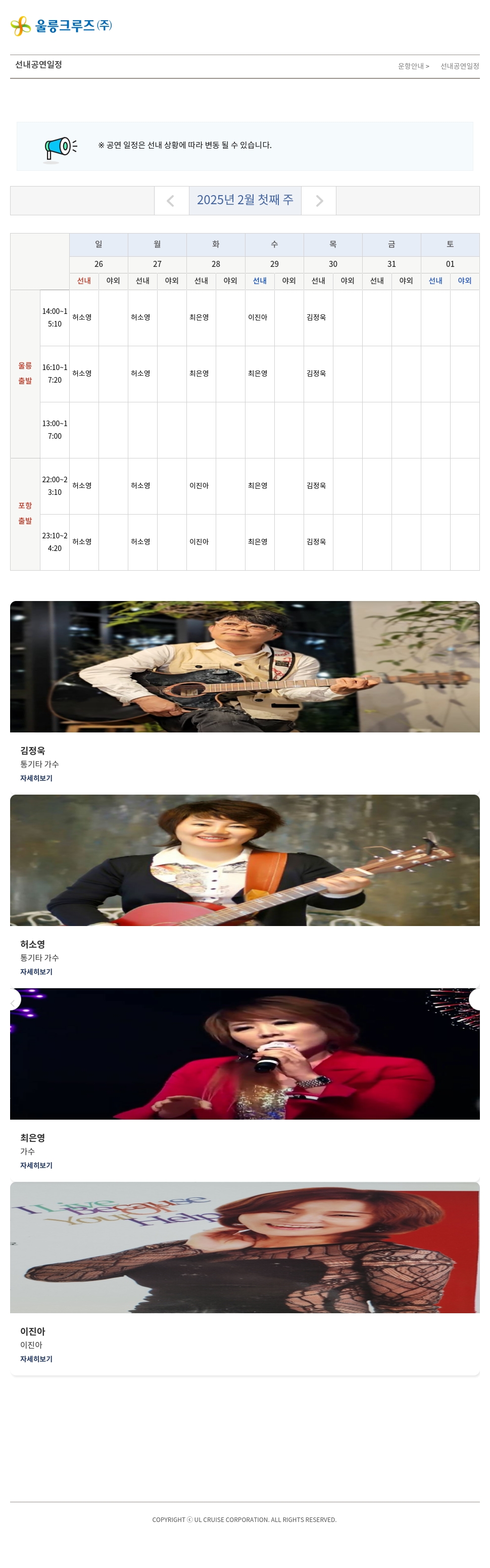Open the 울릉크루즈 home logo

(62, 26)
